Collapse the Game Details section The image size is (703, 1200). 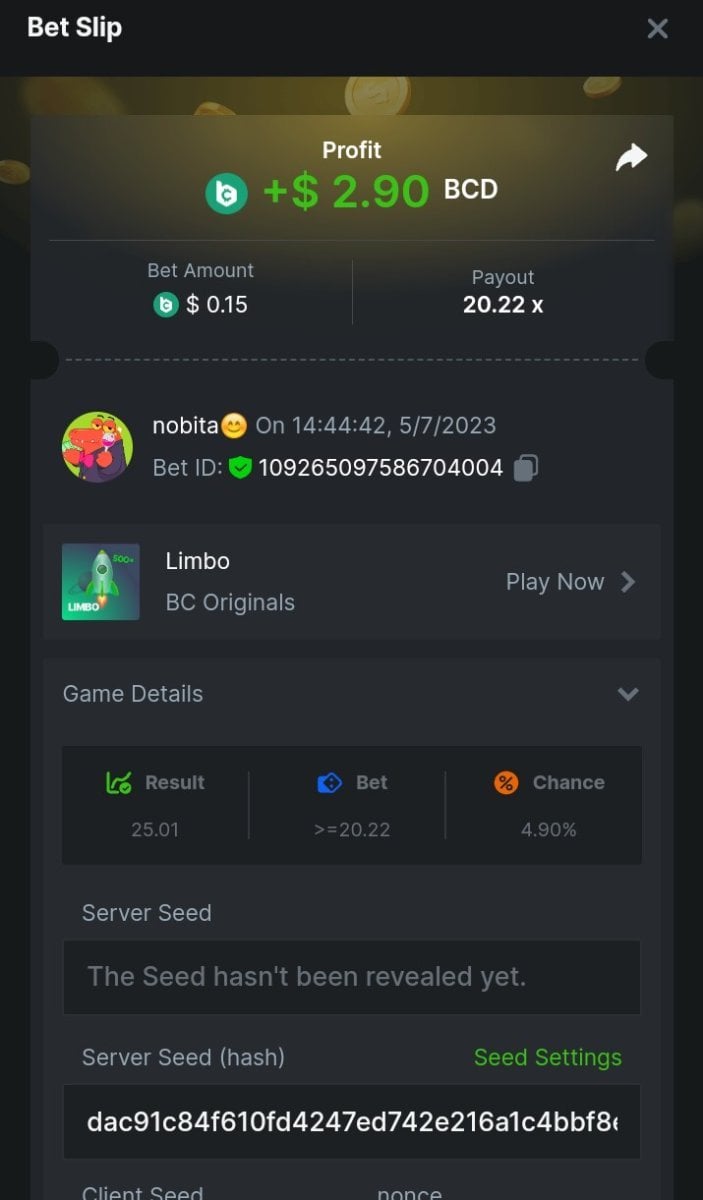pos(628,694)
